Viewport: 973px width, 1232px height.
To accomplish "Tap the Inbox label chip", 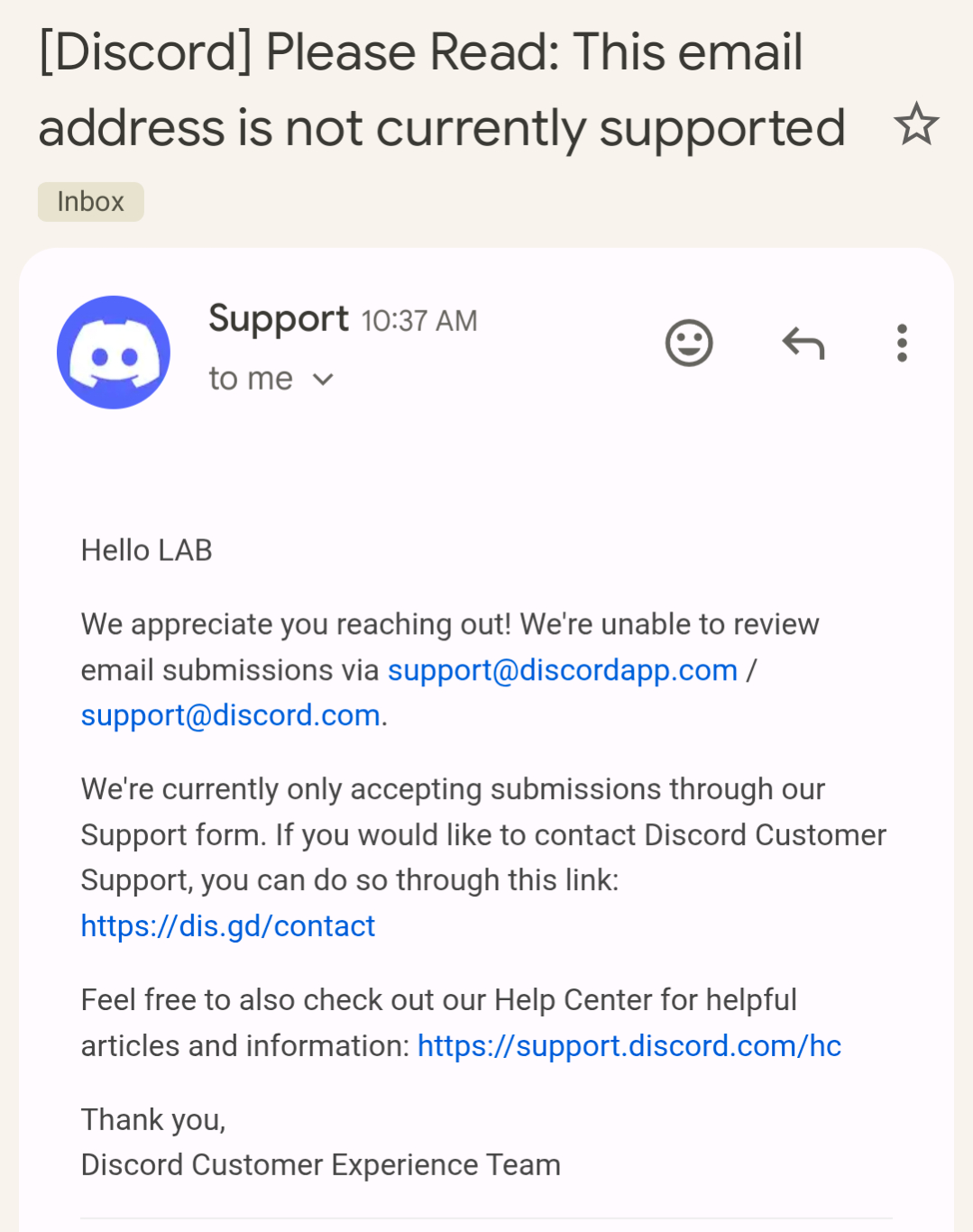I will tap(90, 201).
